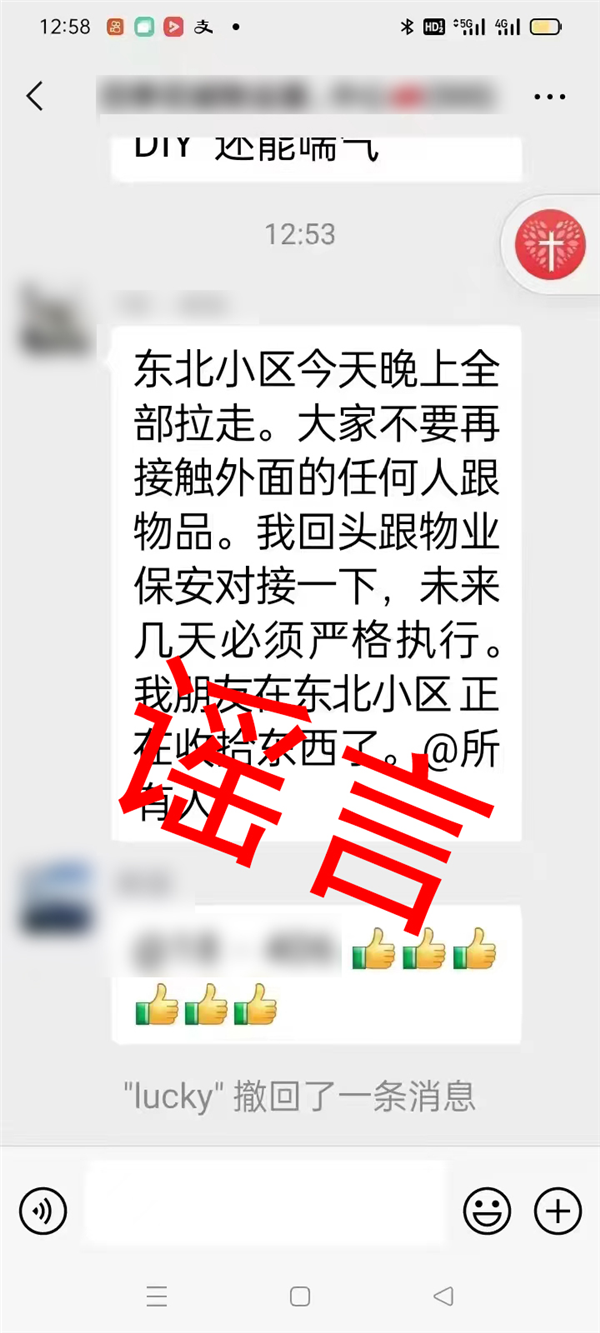Open the plus attachment menu
Viewport: 600px width, 1333px height.
[557, 1212]
